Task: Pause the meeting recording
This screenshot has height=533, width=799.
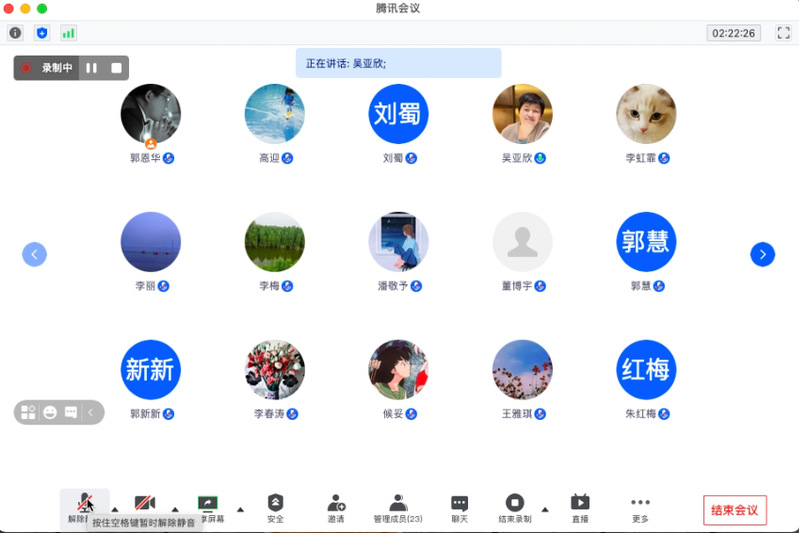Action: pos(91,68)
